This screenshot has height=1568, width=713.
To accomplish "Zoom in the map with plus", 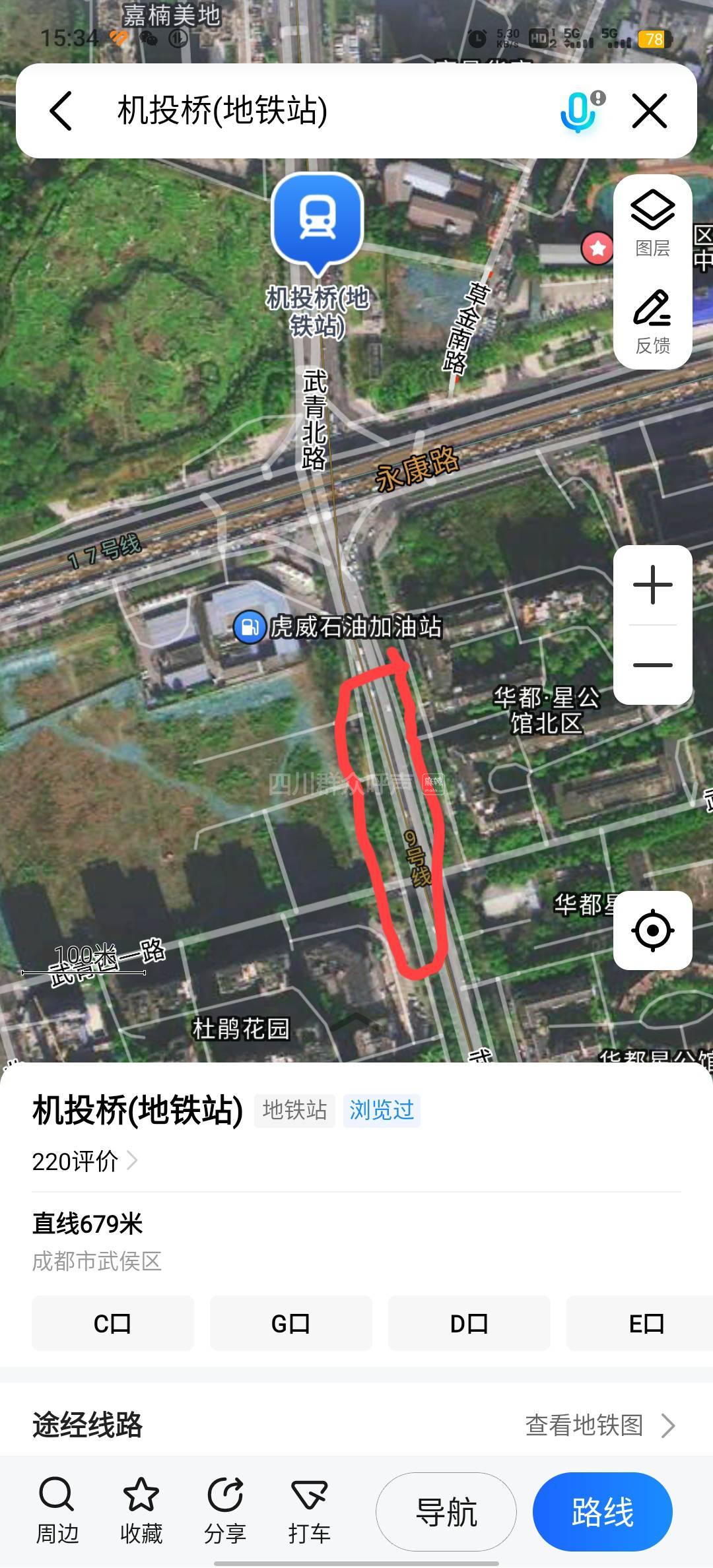I will [652, 585].
